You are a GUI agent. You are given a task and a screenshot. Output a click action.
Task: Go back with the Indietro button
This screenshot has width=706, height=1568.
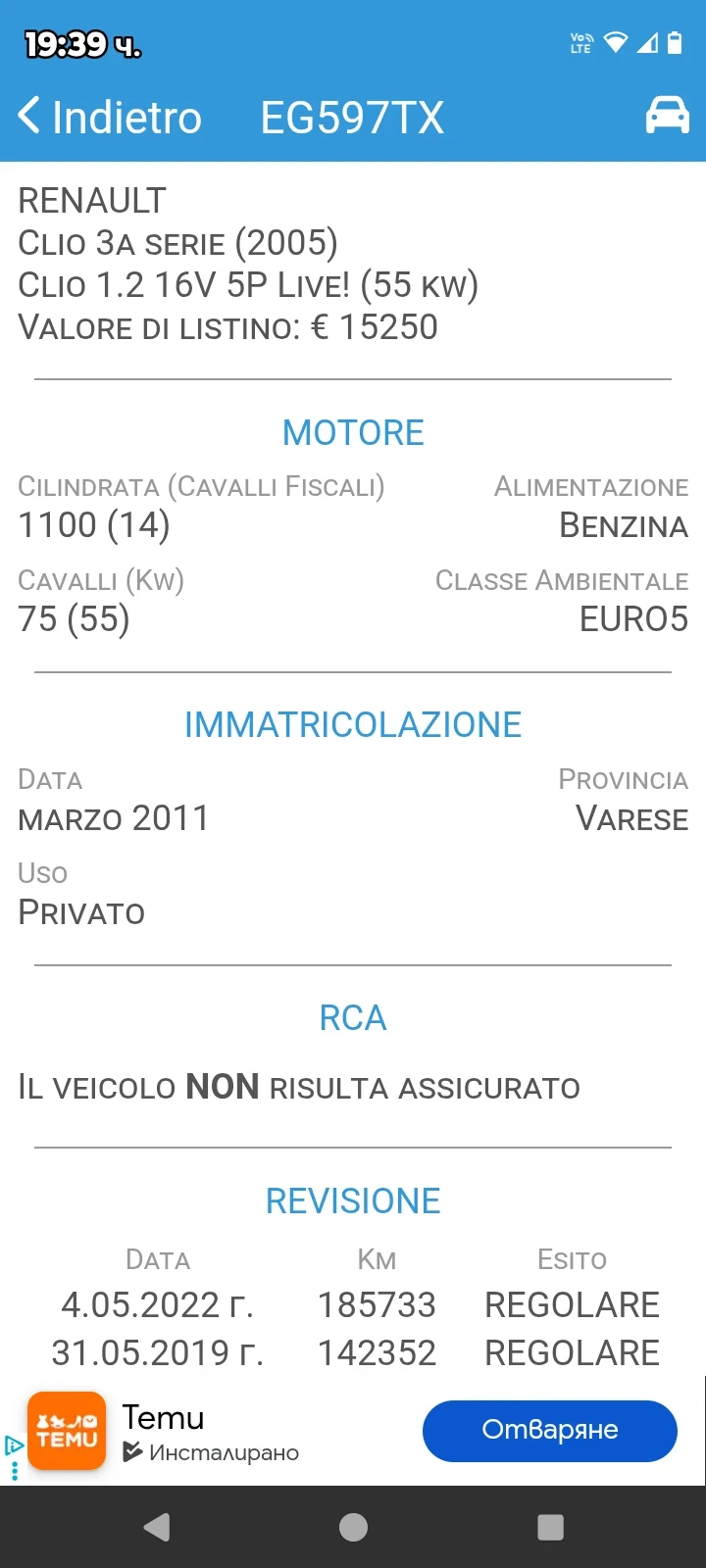click(110, 117)
